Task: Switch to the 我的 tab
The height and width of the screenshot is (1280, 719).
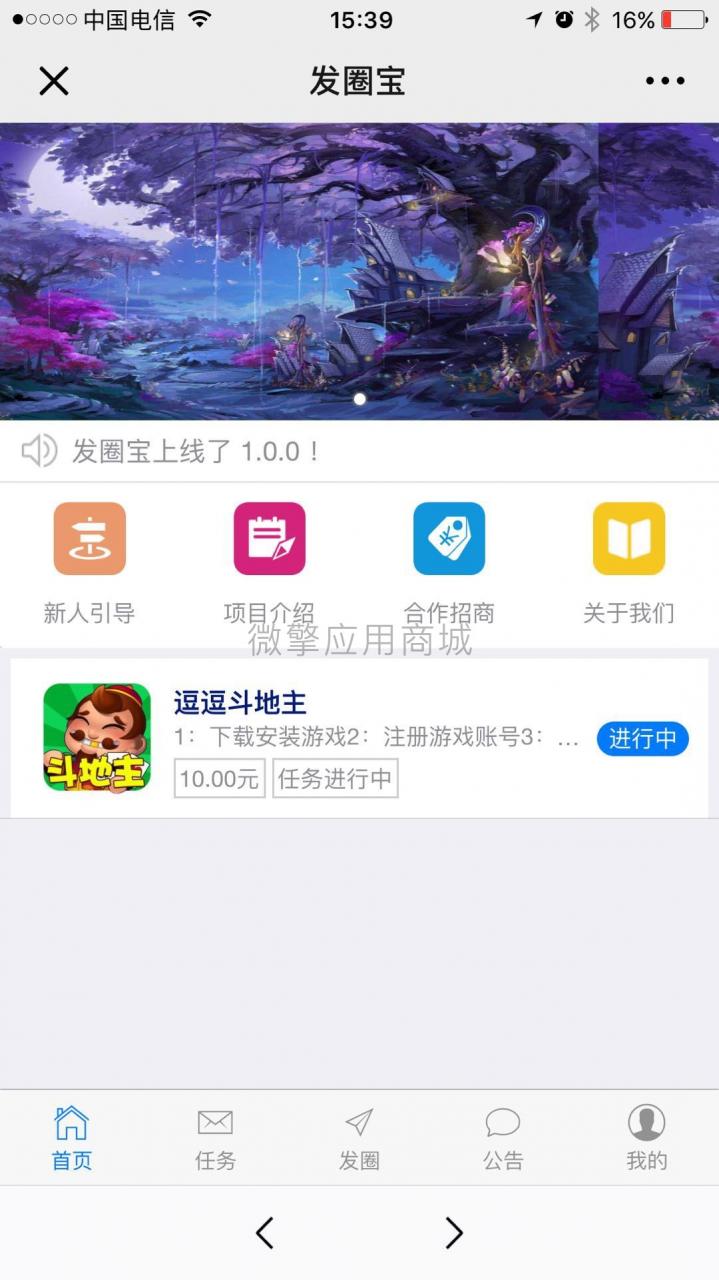Action: point(647,1137)
